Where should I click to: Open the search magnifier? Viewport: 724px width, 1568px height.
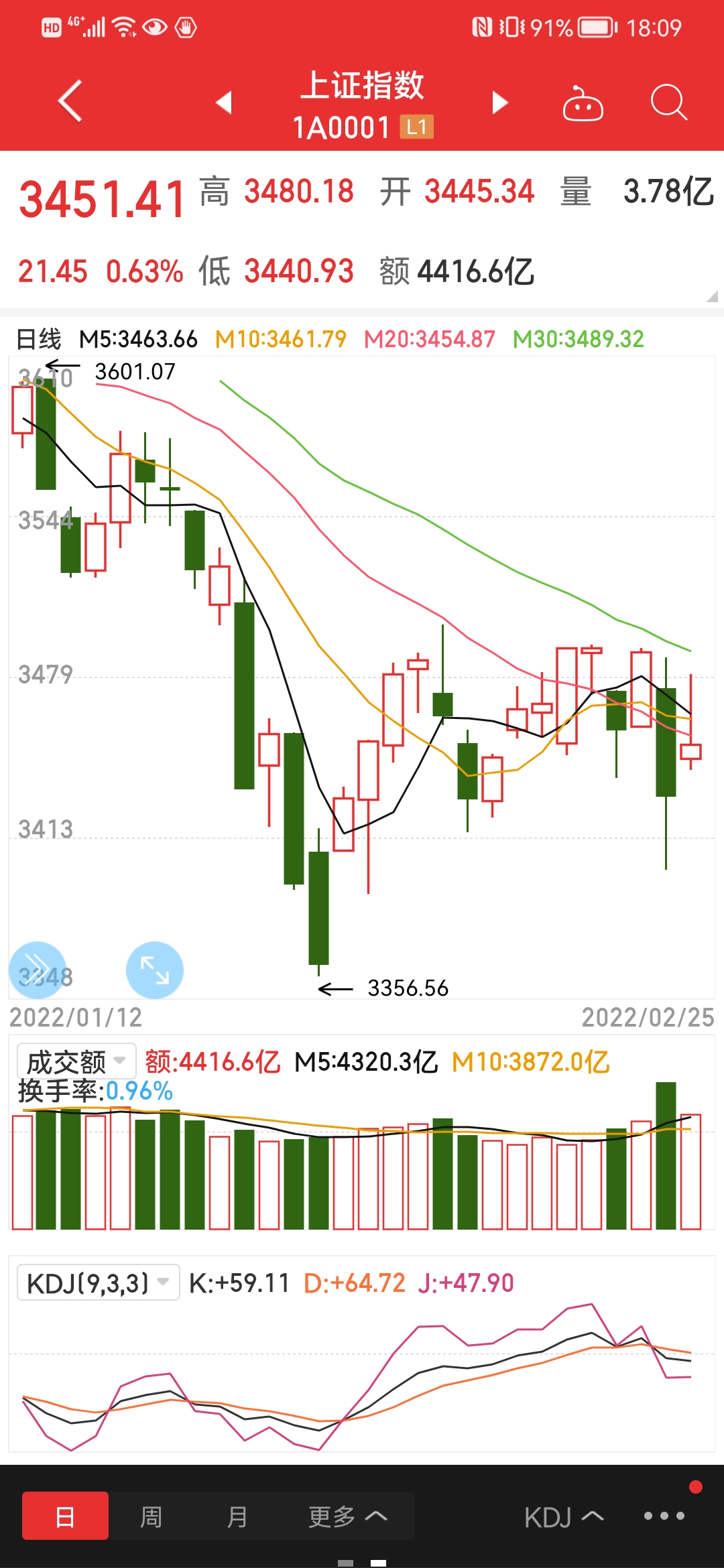coord(668,103)
